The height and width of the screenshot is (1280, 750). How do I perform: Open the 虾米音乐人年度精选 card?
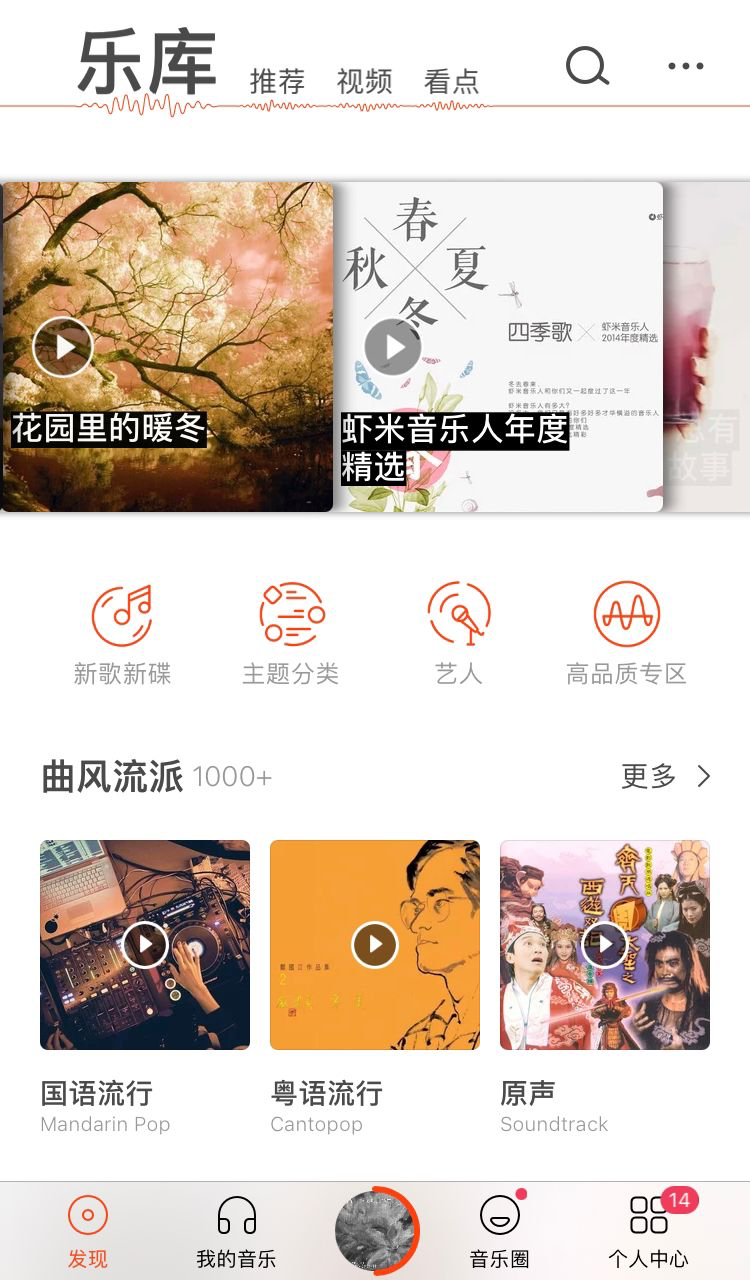498,346
